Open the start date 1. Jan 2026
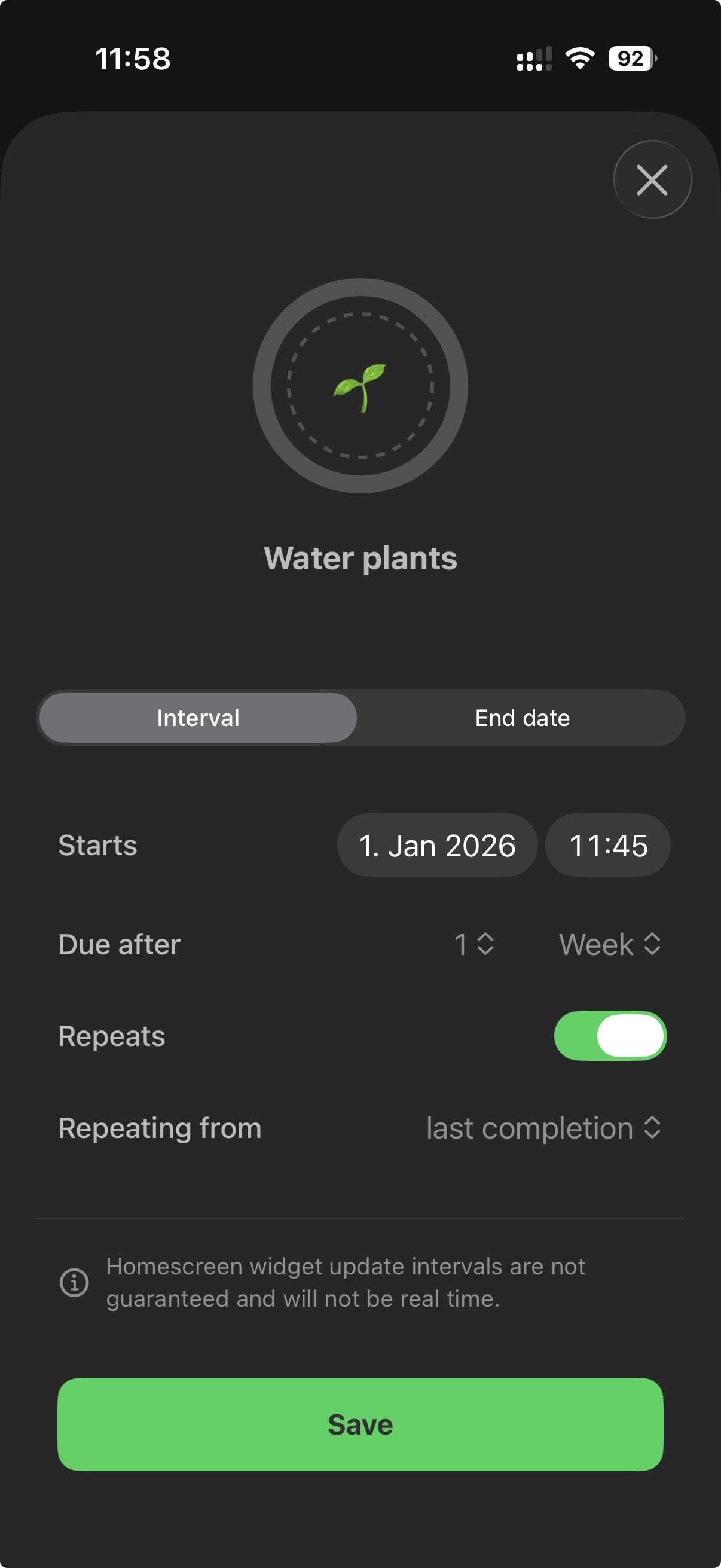Screen dimensions: 721x1568 click(437, 845)
